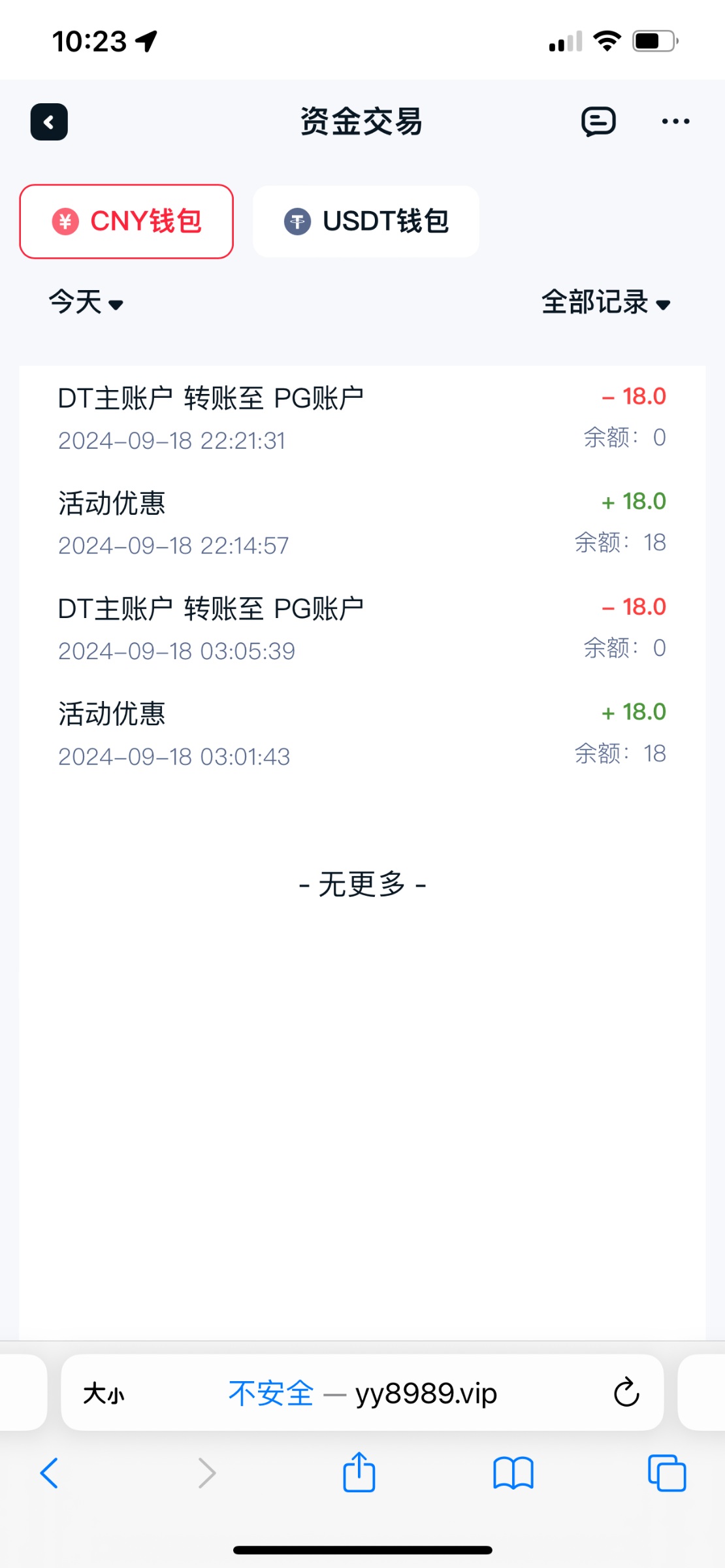Open Safari bookmarks
Image resolution: width=725 pixels, height=1568 pixels.
point(513,1473)
